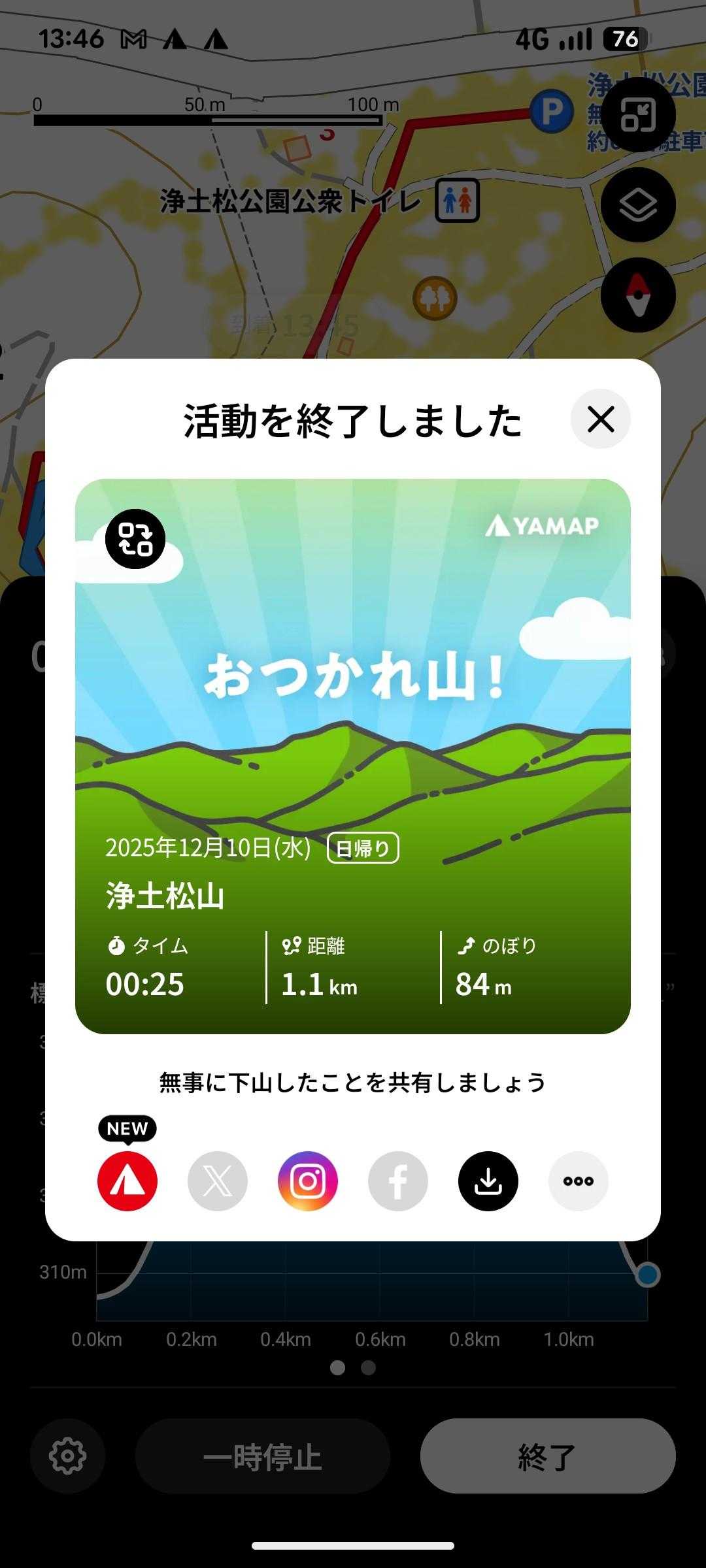Close the activity finished dialog

pyautogui.click(x=600, y=419)
